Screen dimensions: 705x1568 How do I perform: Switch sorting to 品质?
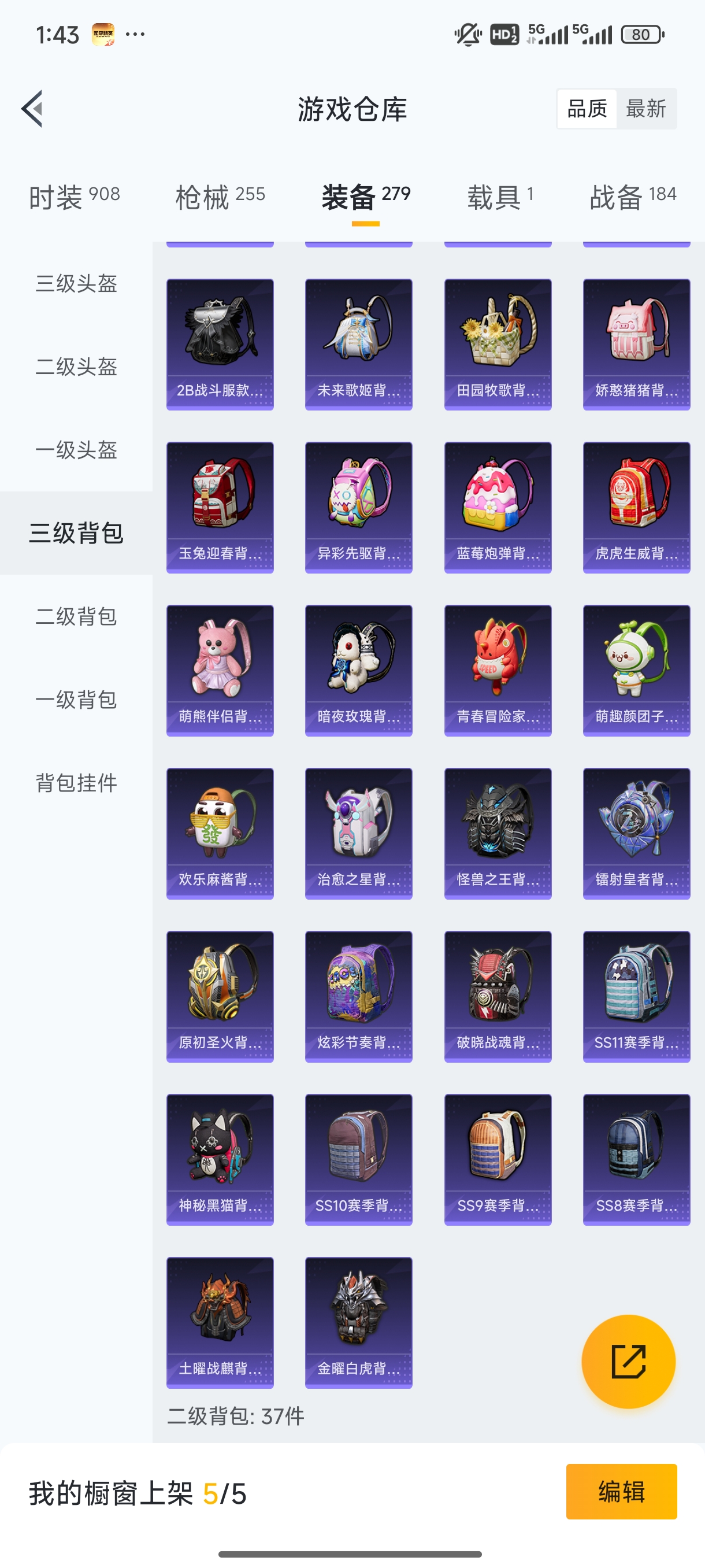[587, 108]
